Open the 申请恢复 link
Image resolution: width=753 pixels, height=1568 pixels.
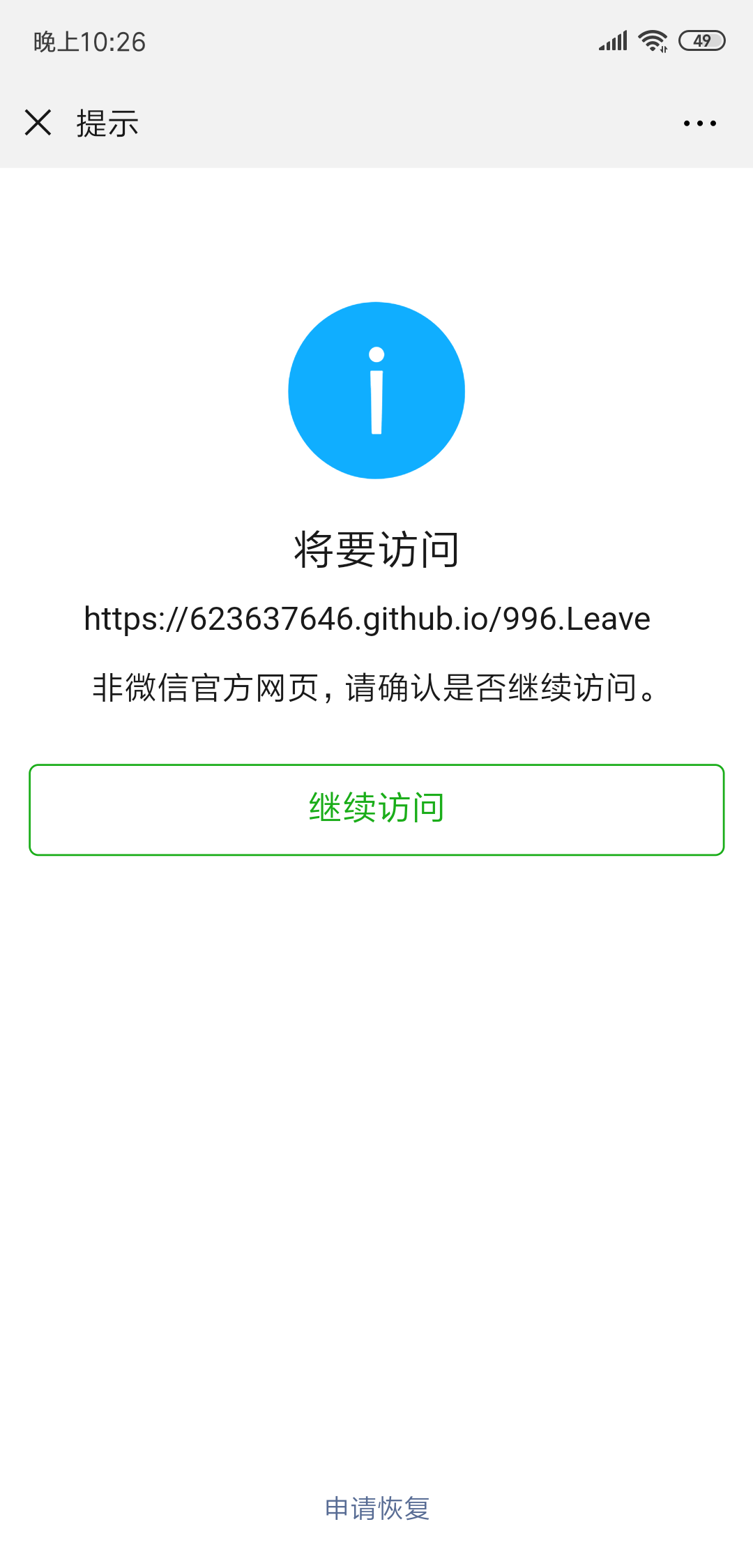376,1508
